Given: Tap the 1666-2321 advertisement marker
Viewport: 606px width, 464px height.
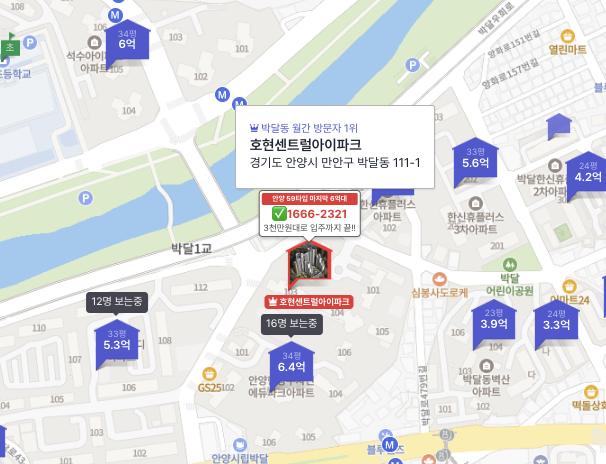Looking at the screenshot, I should pyautogui.click(x=315, y=213).
